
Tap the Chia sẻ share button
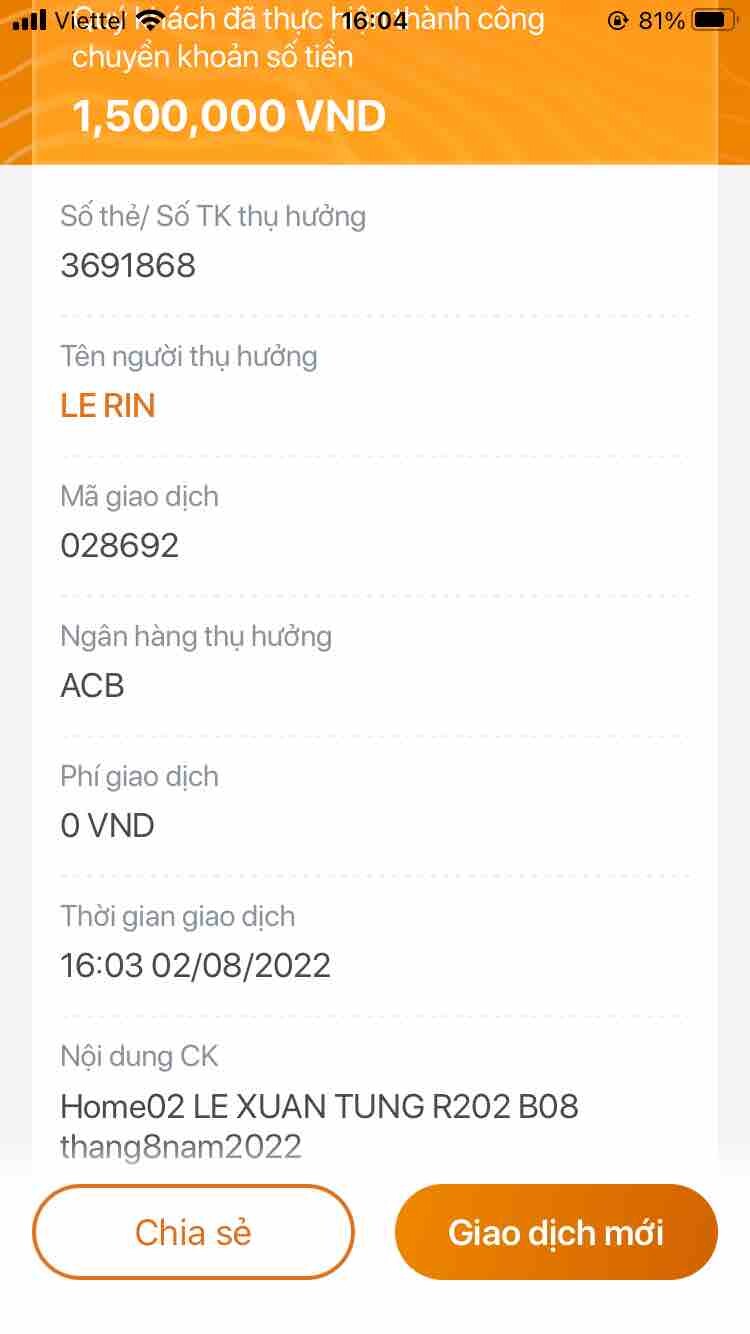(193, 1232)
